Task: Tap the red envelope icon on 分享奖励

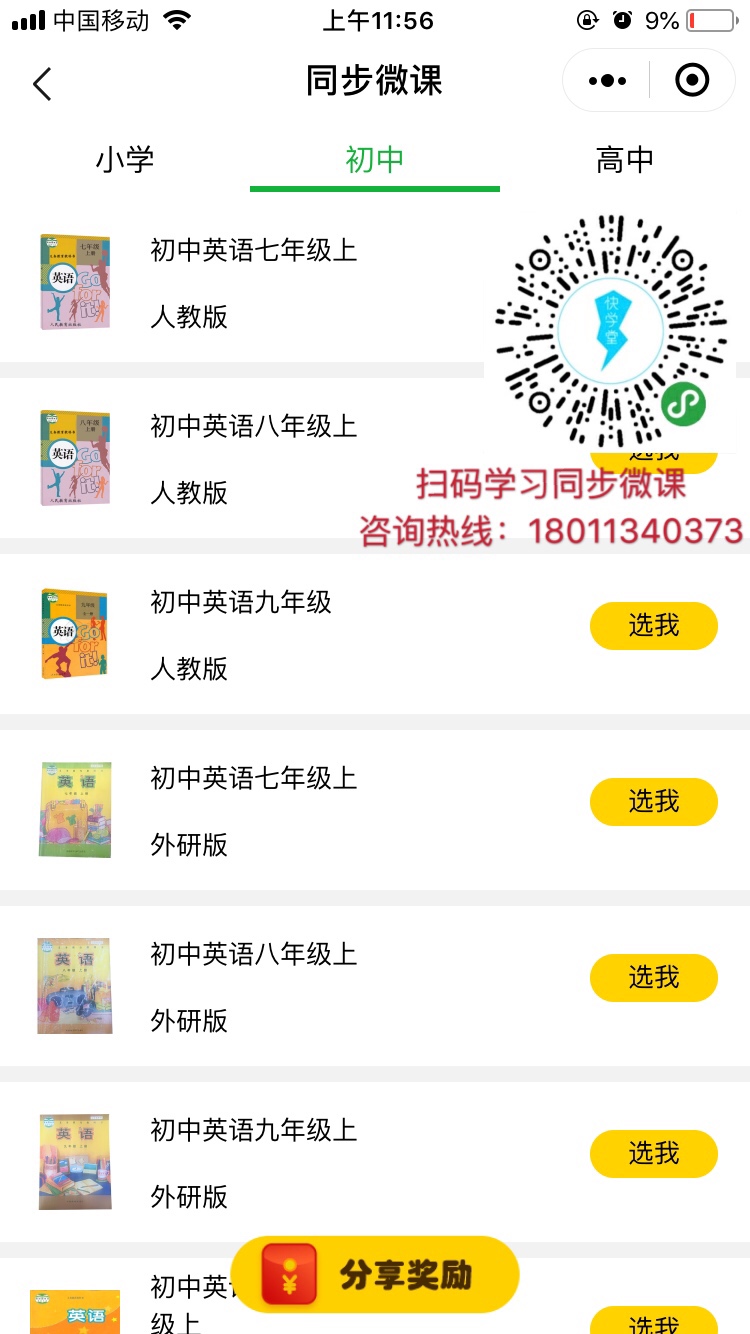Action: pyautogui.click(x=287, y=1274)
